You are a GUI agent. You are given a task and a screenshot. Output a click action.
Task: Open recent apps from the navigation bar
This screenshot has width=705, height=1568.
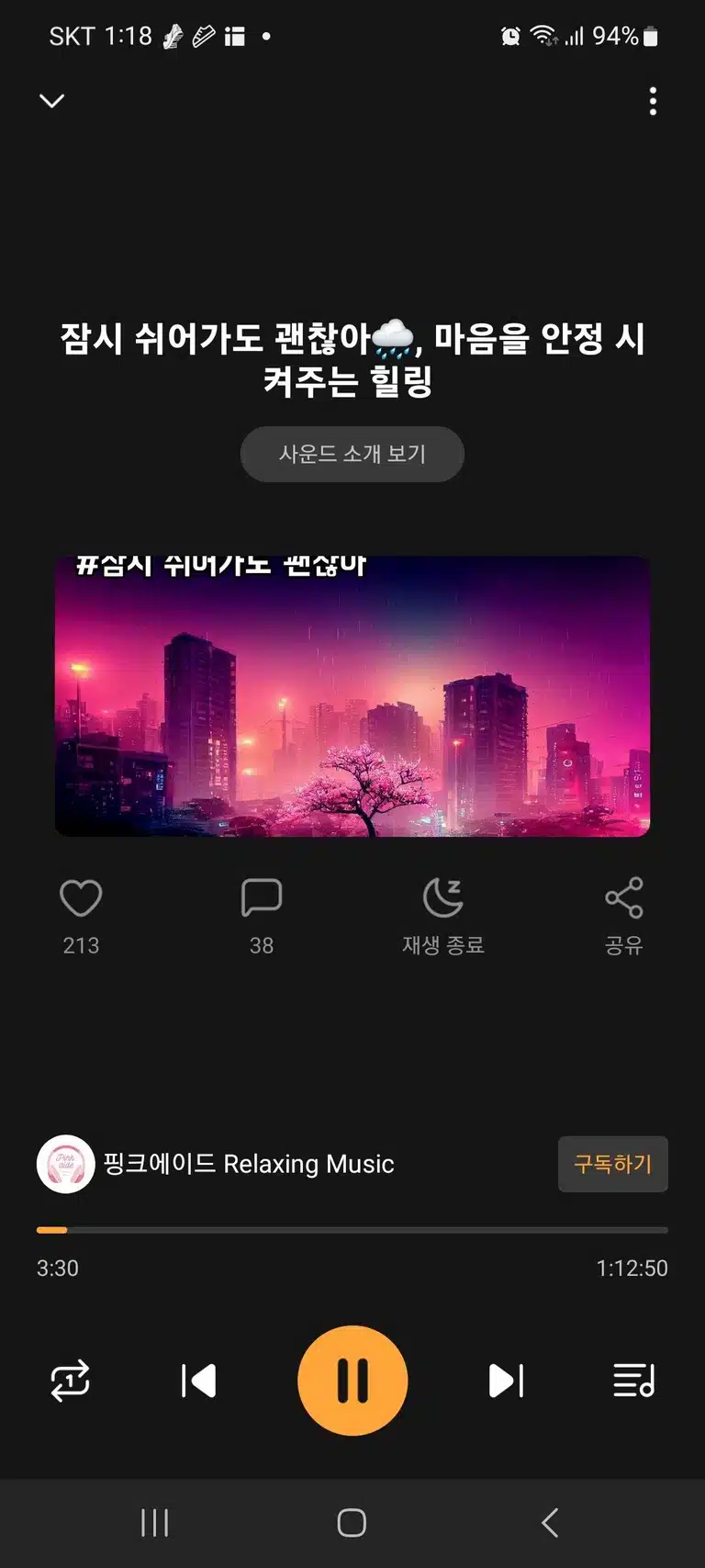154,1523
